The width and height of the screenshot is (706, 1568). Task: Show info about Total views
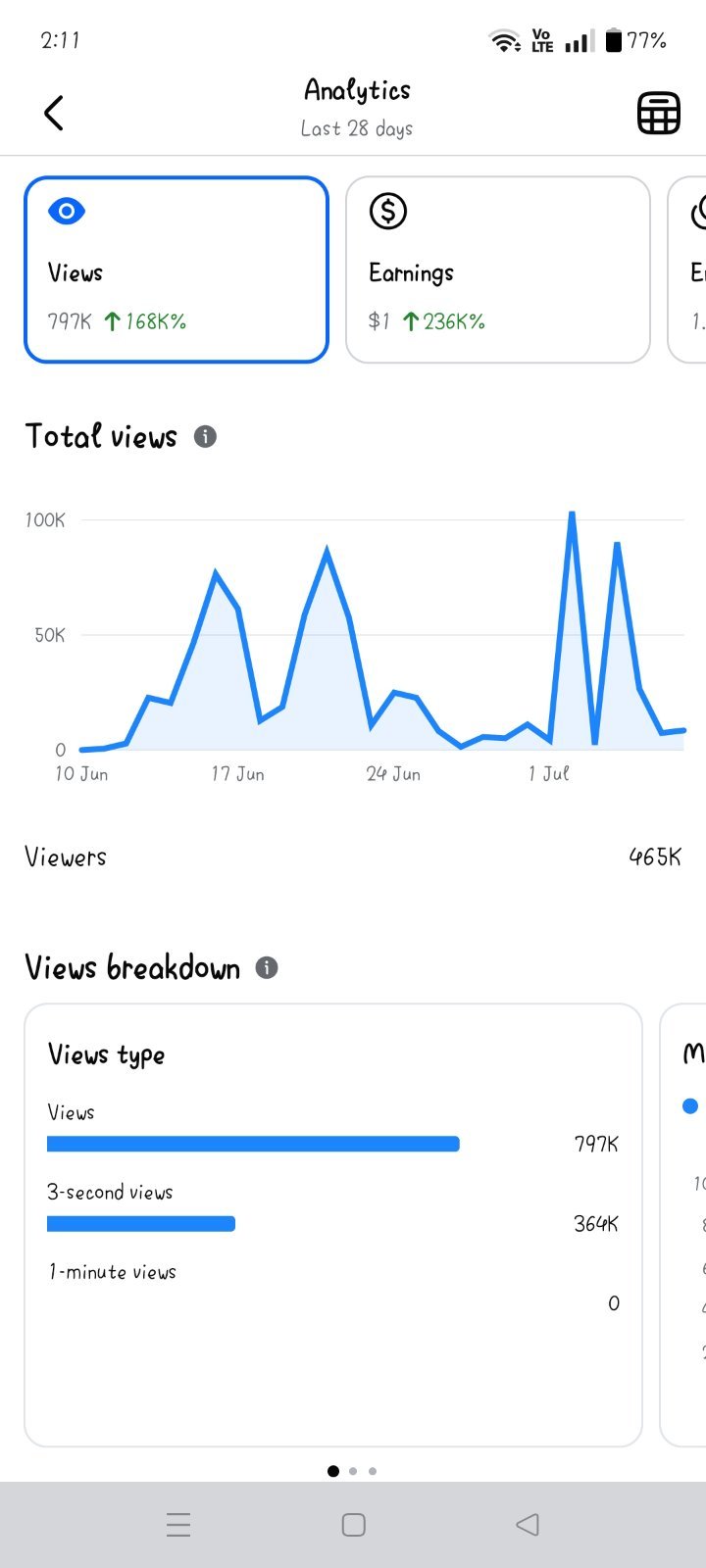coord(205,437)
